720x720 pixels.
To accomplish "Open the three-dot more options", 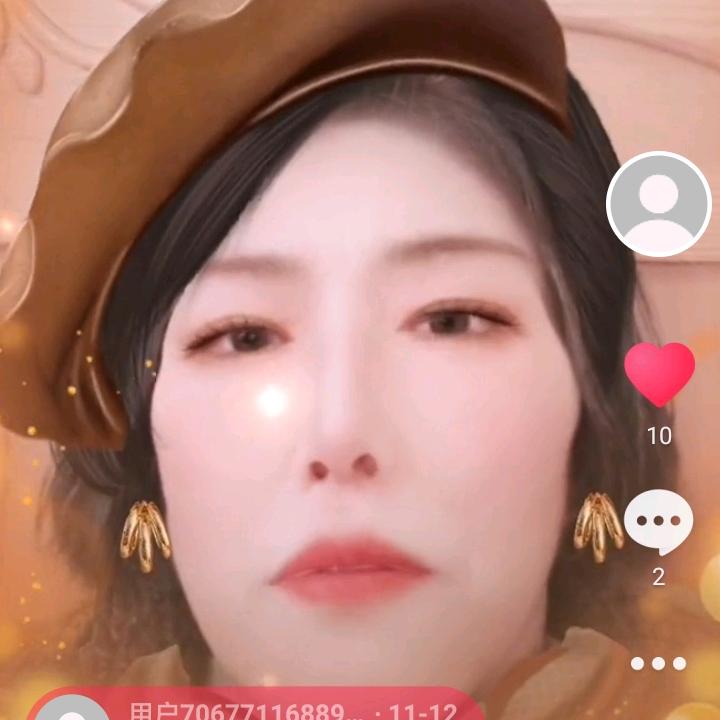I will coord(658,663).
